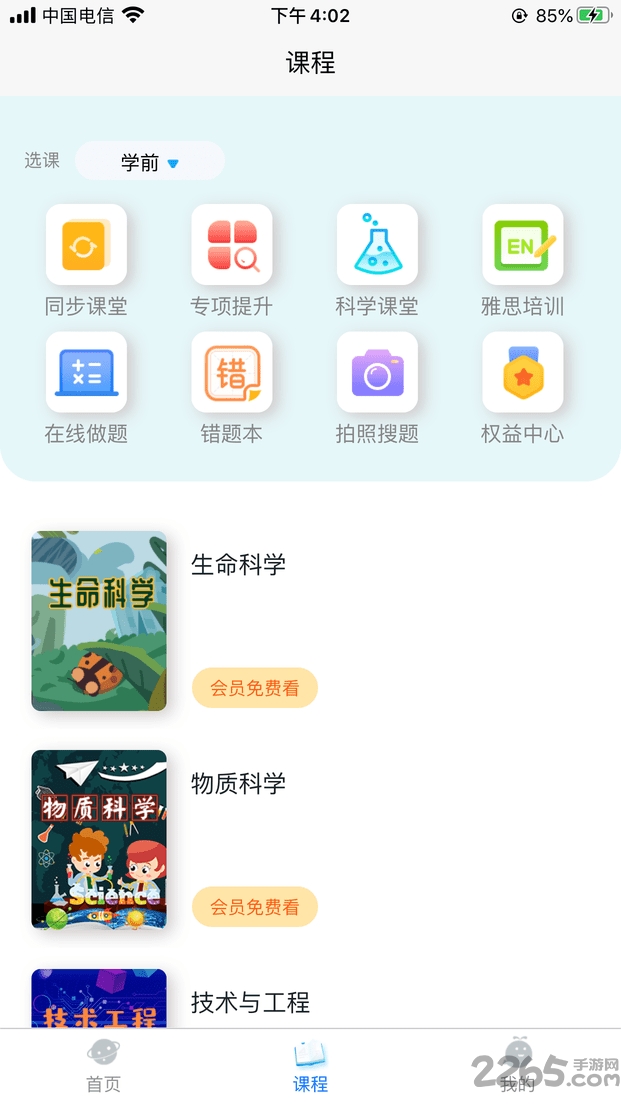
Task: Expand the 学前 course selection dropdown
Action: tap(150, 162)
